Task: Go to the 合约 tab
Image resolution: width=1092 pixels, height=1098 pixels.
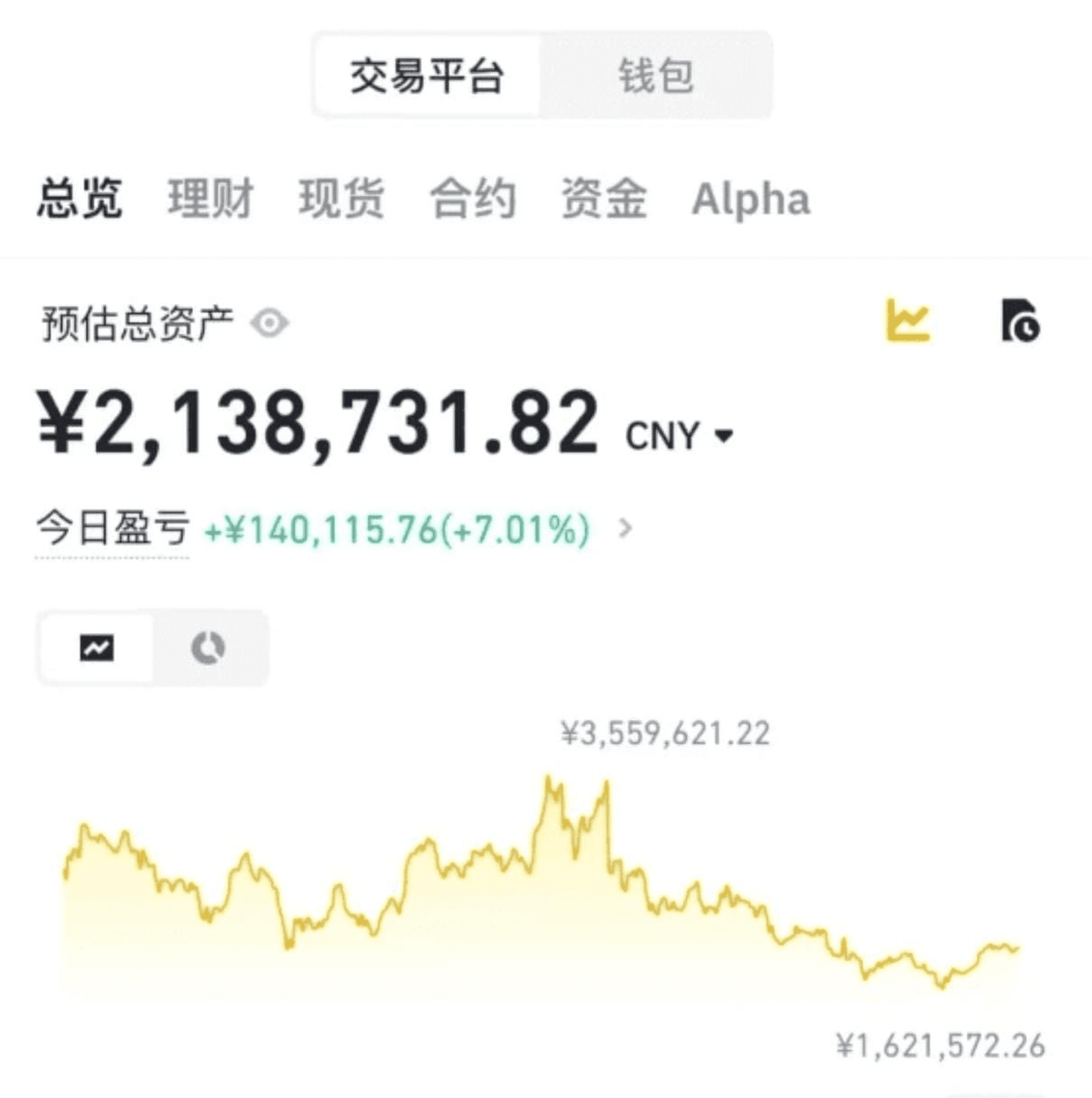Action: (x=473, y=198)
